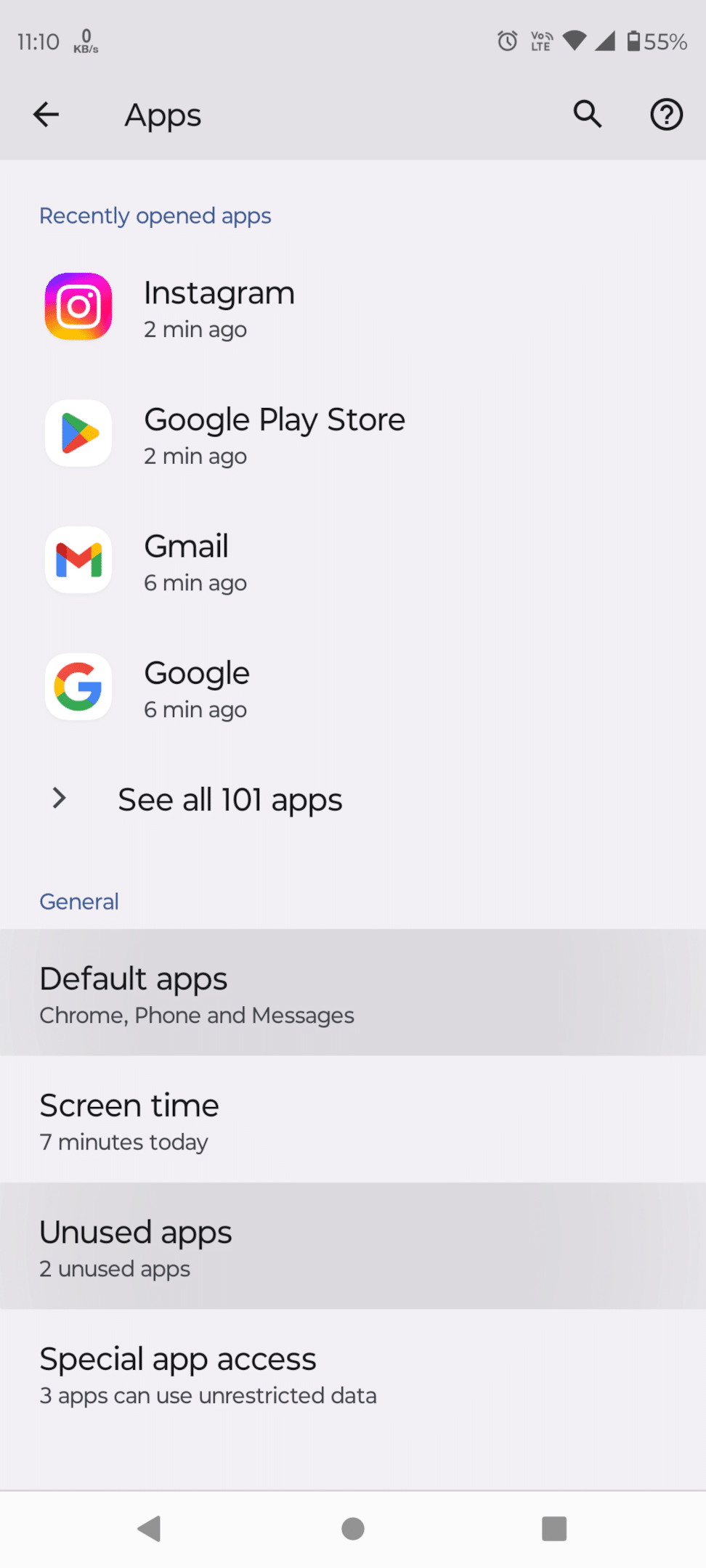Open the help for Apps settings
Image resolution: width=706 pixels, height=1568 pixels.
tap(665, 114)
